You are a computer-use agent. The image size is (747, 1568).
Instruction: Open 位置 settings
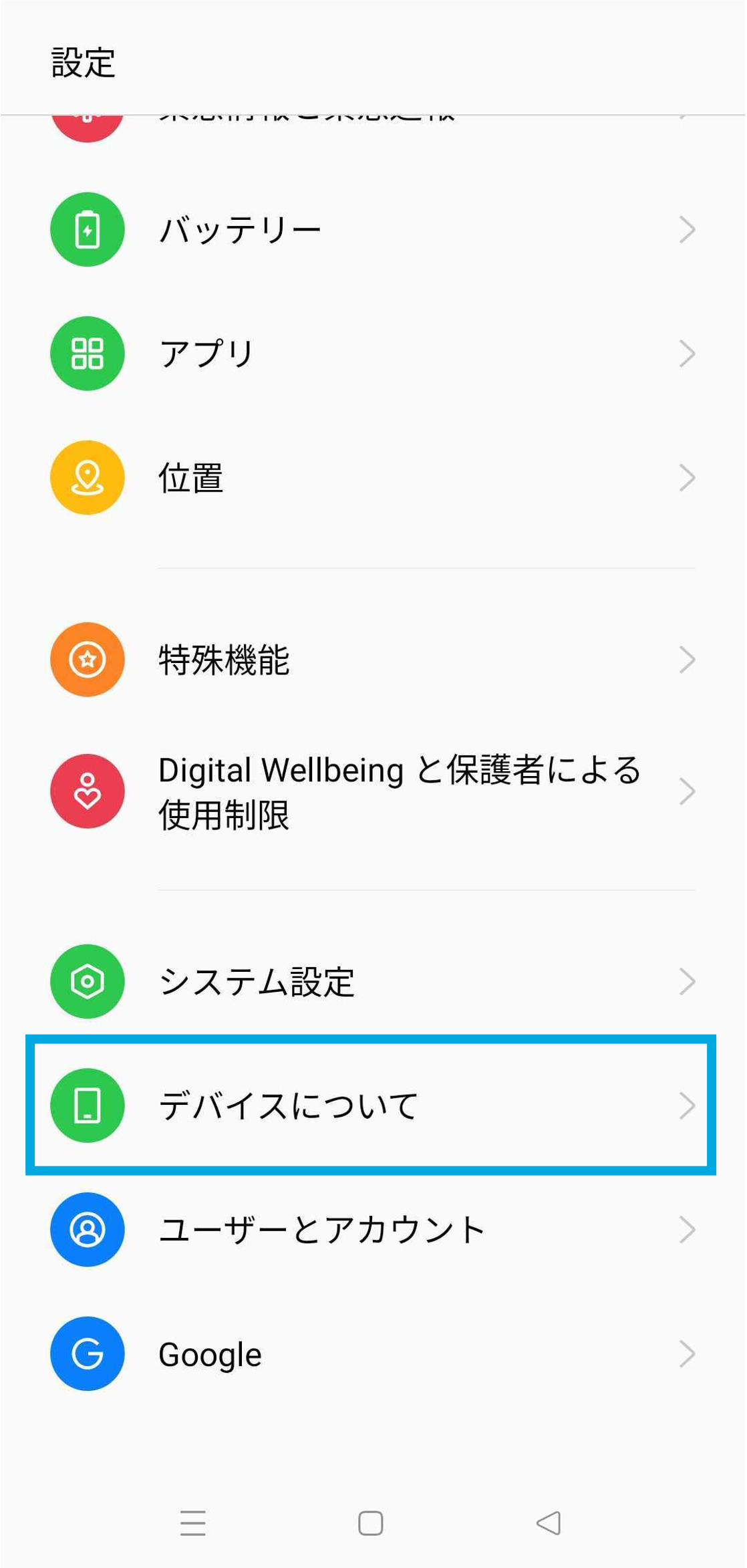373,478
